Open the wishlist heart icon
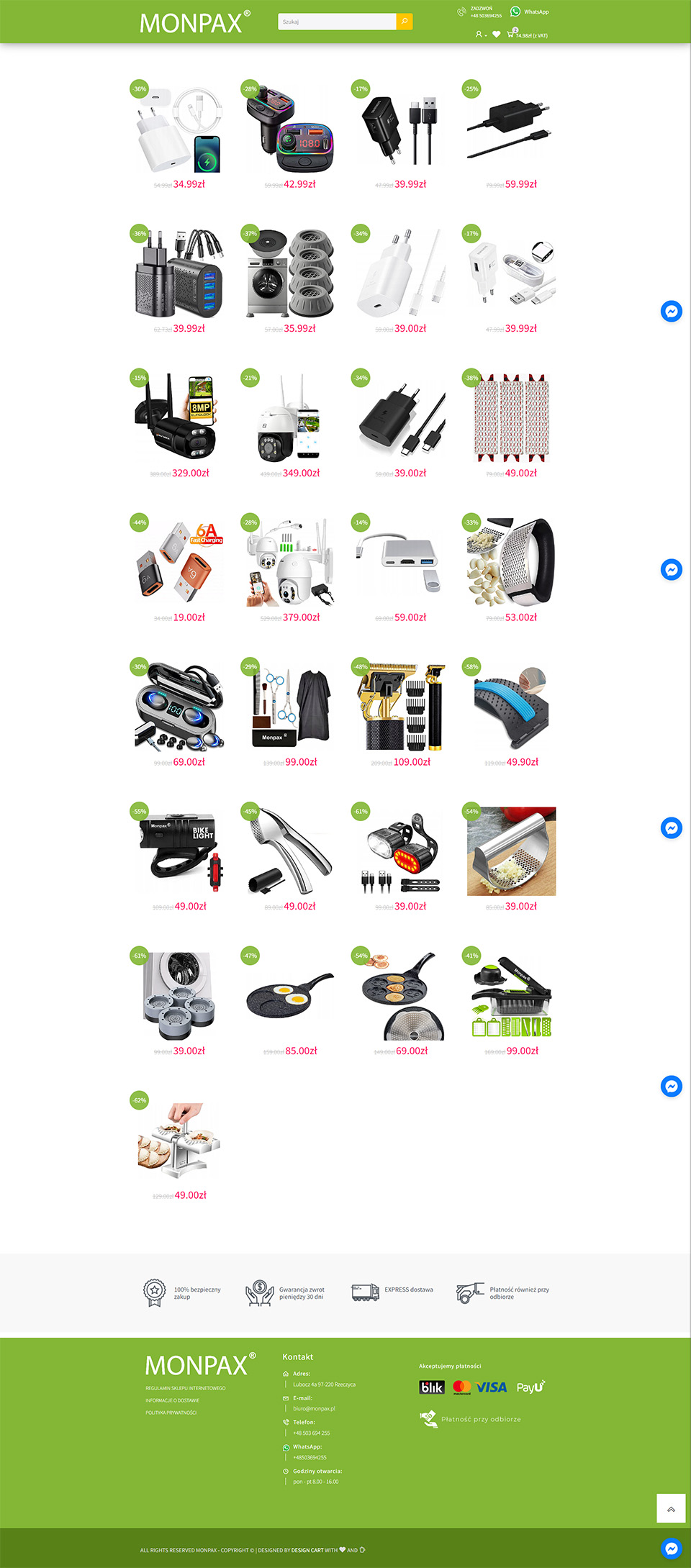The height and width of the screenshot is (1568, 691). point(496,35)
